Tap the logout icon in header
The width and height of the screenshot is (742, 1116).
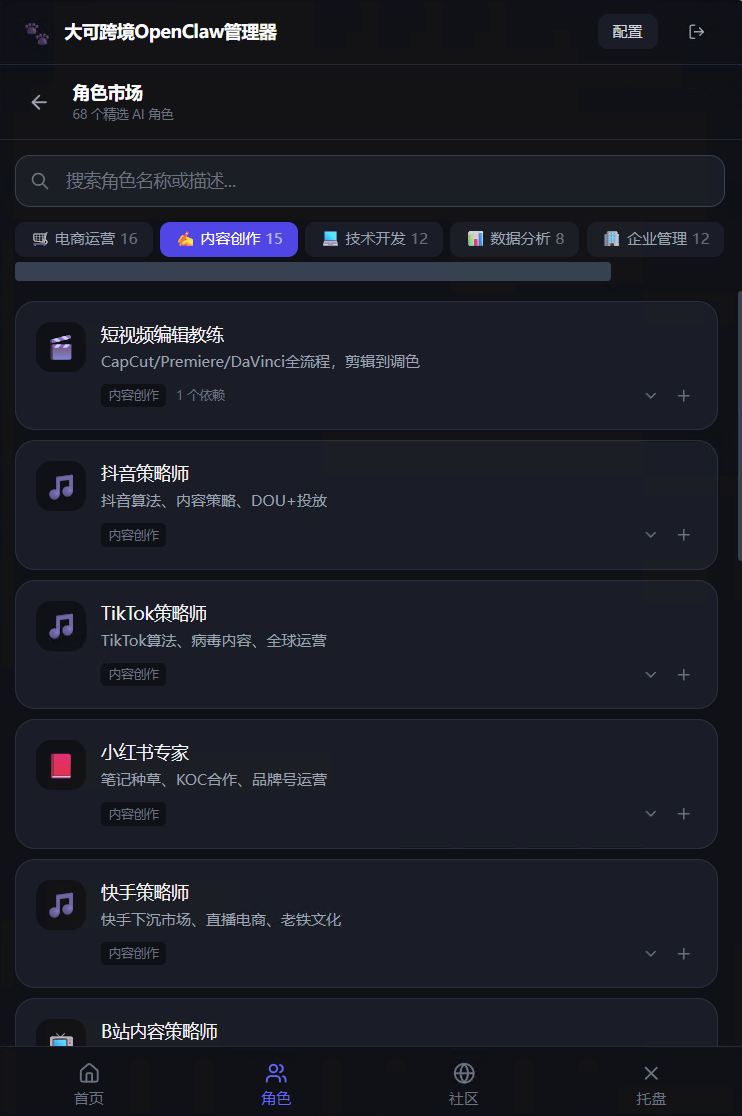696,32
